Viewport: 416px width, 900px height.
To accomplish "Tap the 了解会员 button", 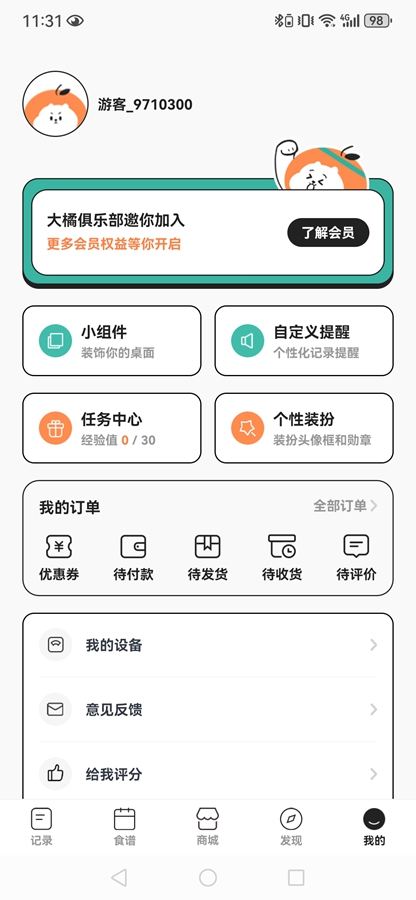I will 328,232.
